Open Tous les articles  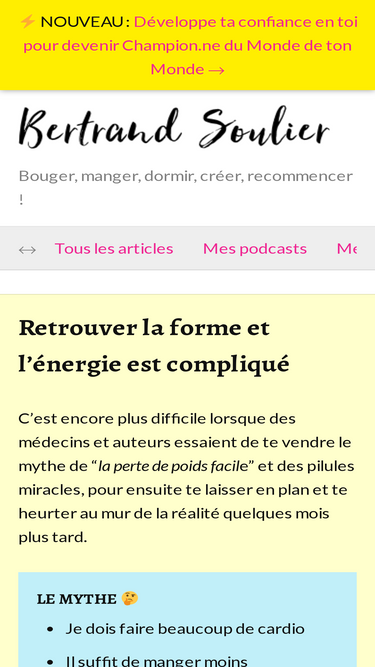(x=114, y=248)
